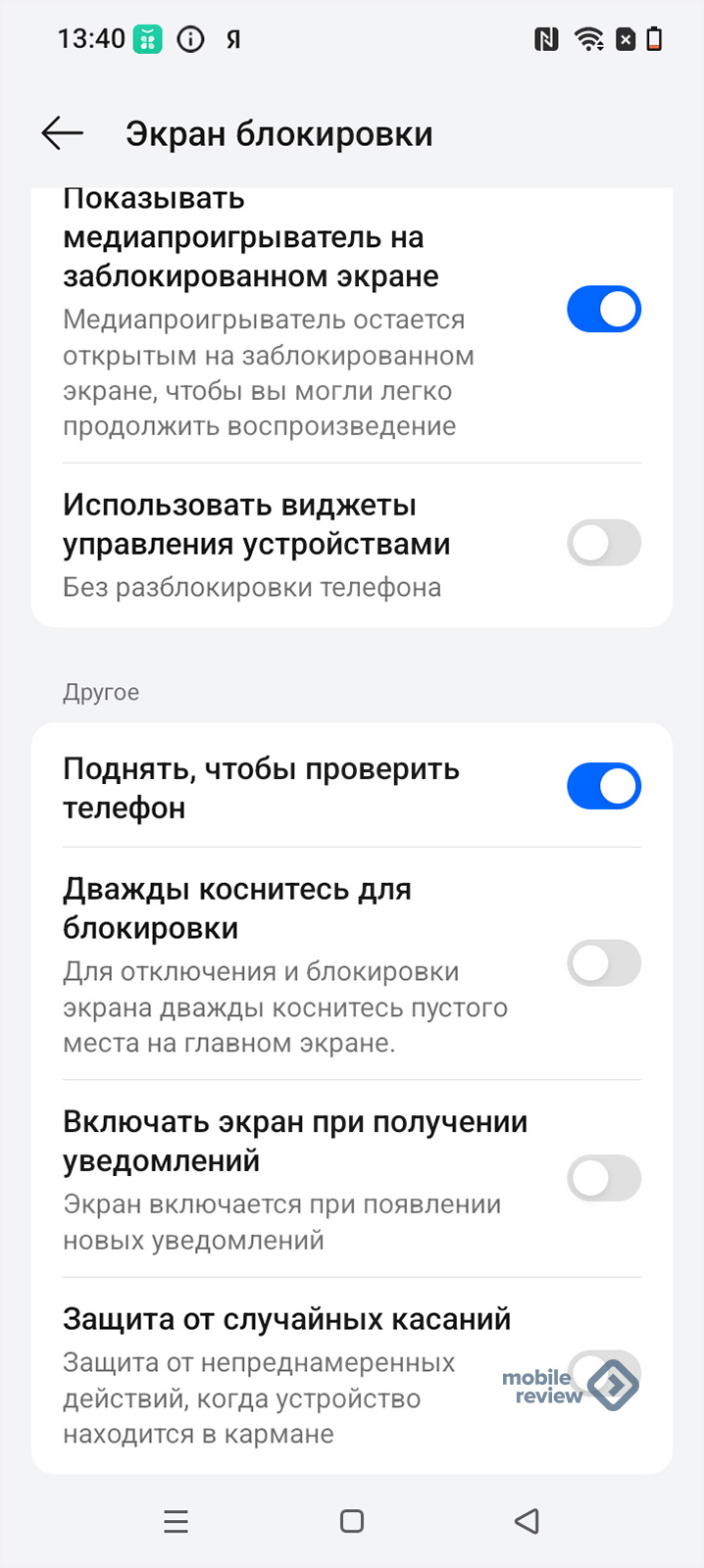
Task: Enable Использовать виджеты управления устройствами
Action: pos(604,543)
